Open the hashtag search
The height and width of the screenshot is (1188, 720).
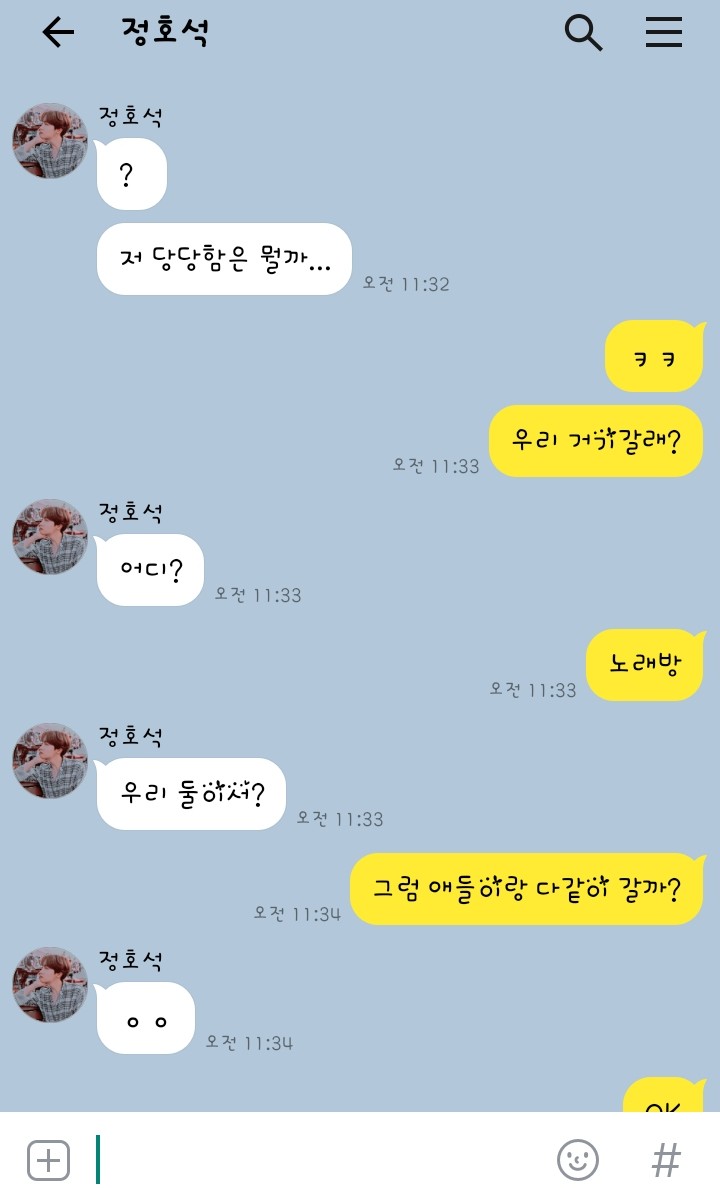[x=666, y=1160]
